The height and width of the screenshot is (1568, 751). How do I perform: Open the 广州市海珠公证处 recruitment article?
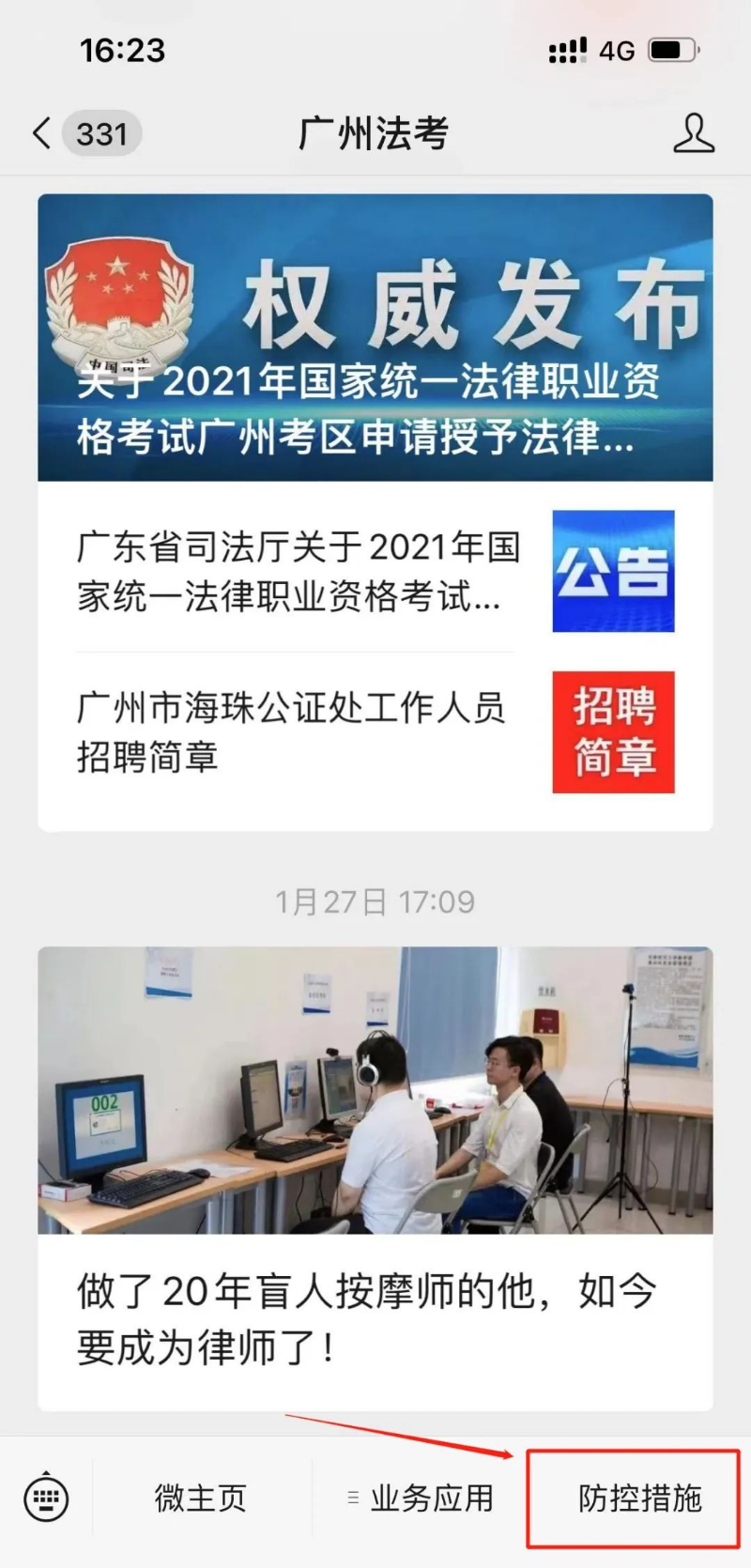291,731
